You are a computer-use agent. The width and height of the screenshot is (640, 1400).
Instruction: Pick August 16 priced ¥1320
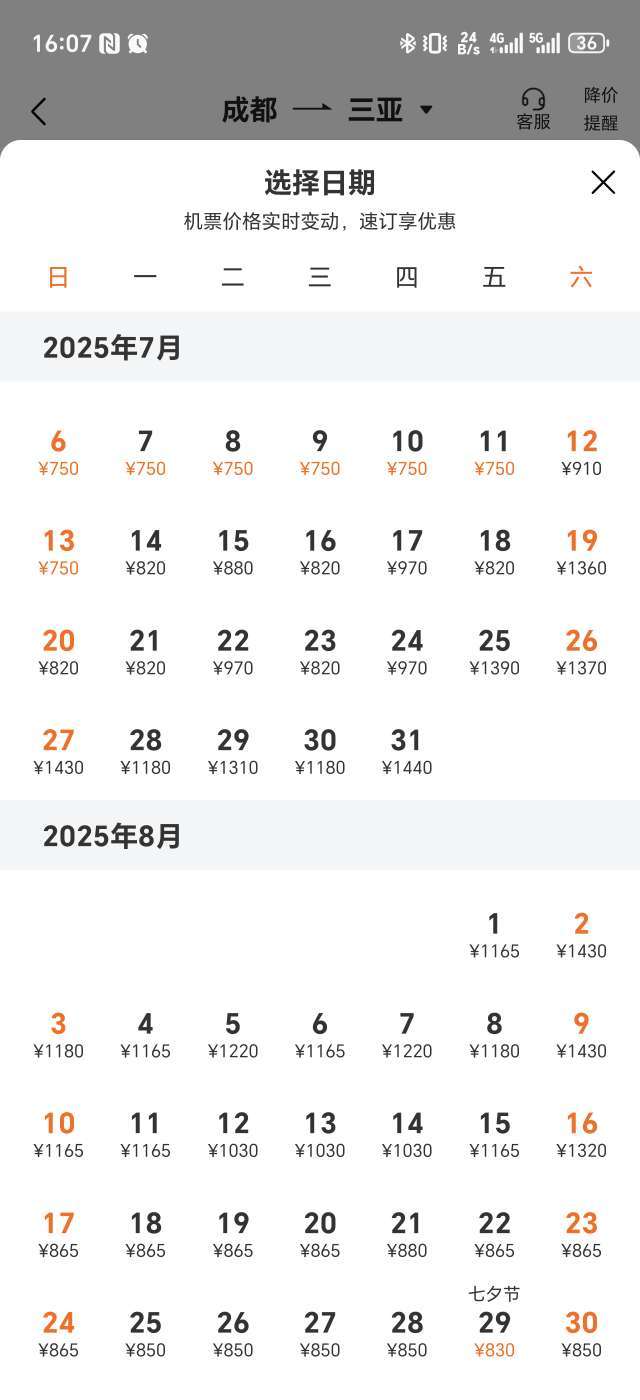(x=581, y=1135)
